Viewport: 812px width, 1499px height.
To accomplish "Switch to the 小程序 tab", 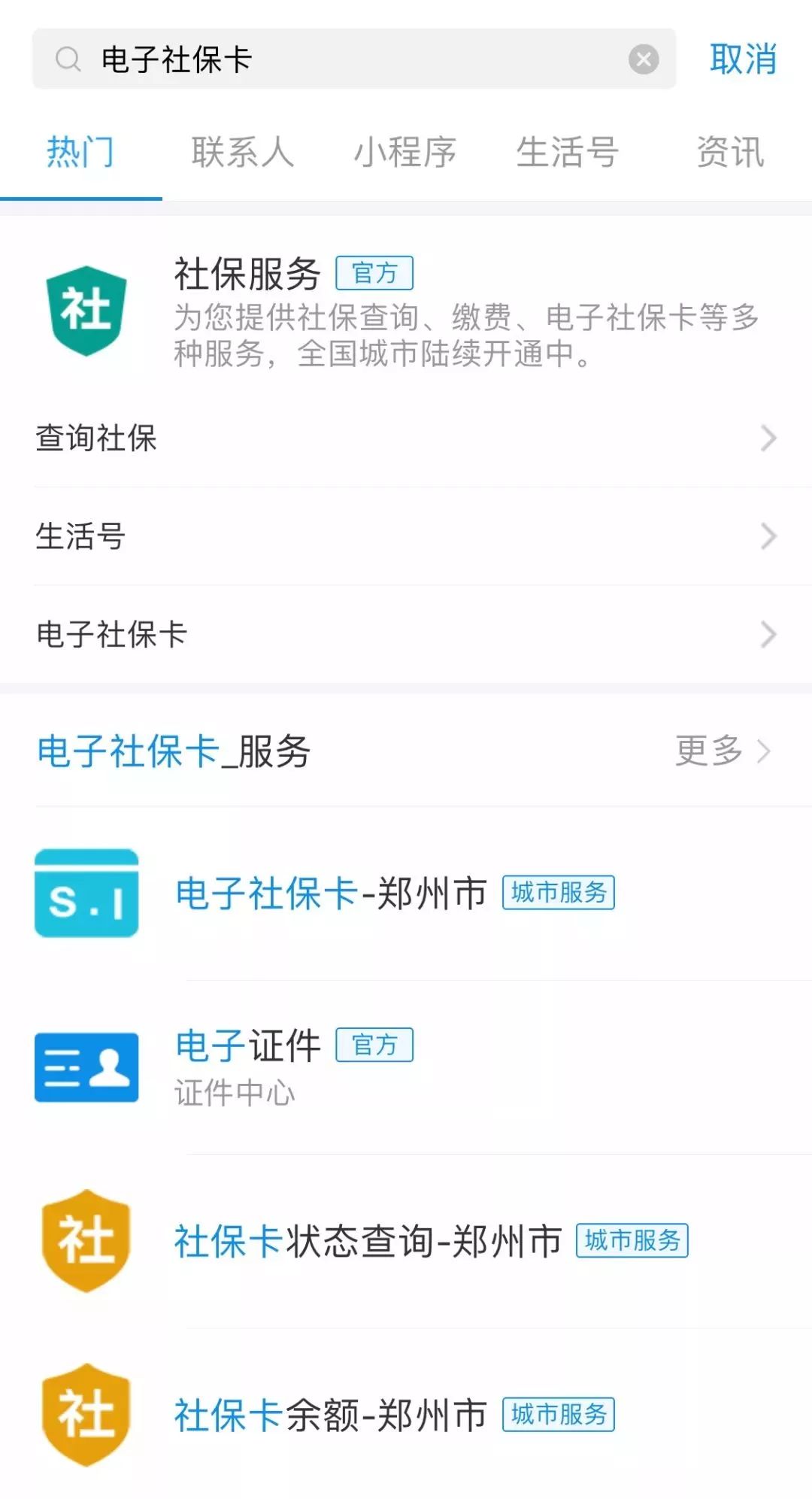I will [x=405, y=153].
